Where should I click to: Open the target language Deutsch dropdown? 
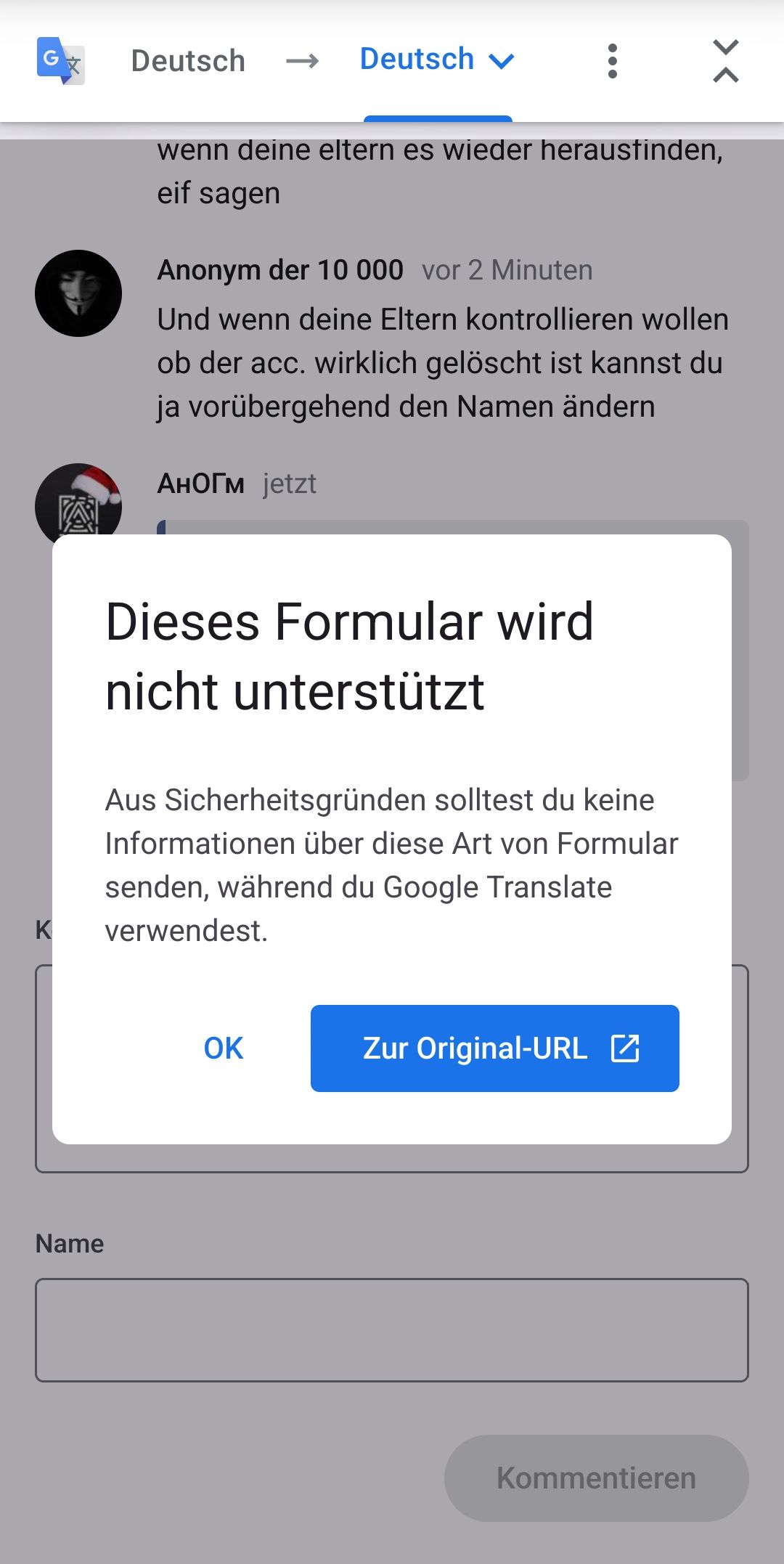click(437, 60)
